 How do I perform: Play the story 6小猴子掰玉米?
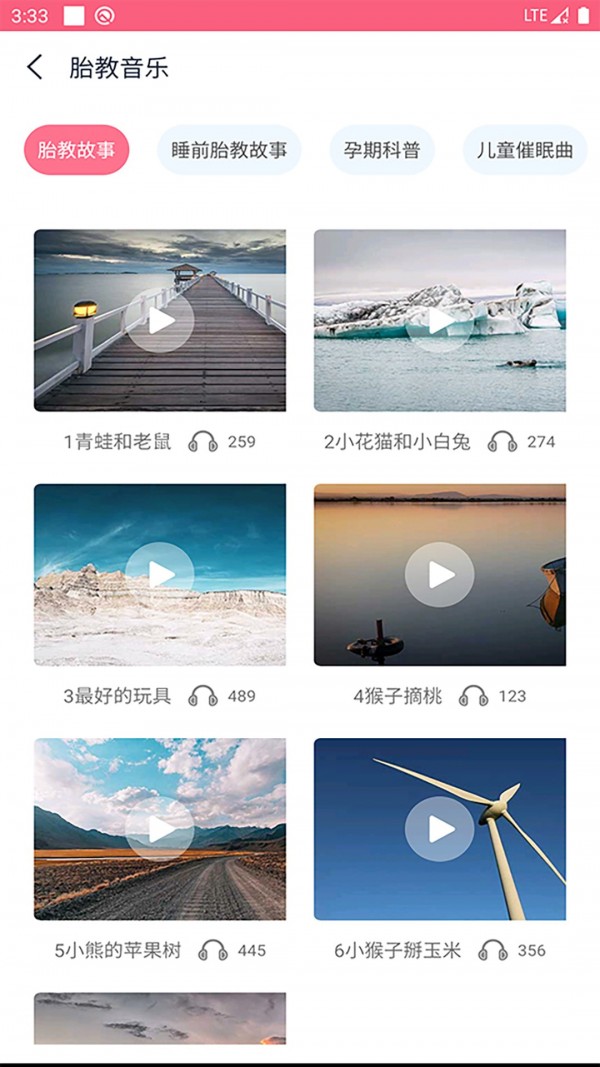pos(440,829)
